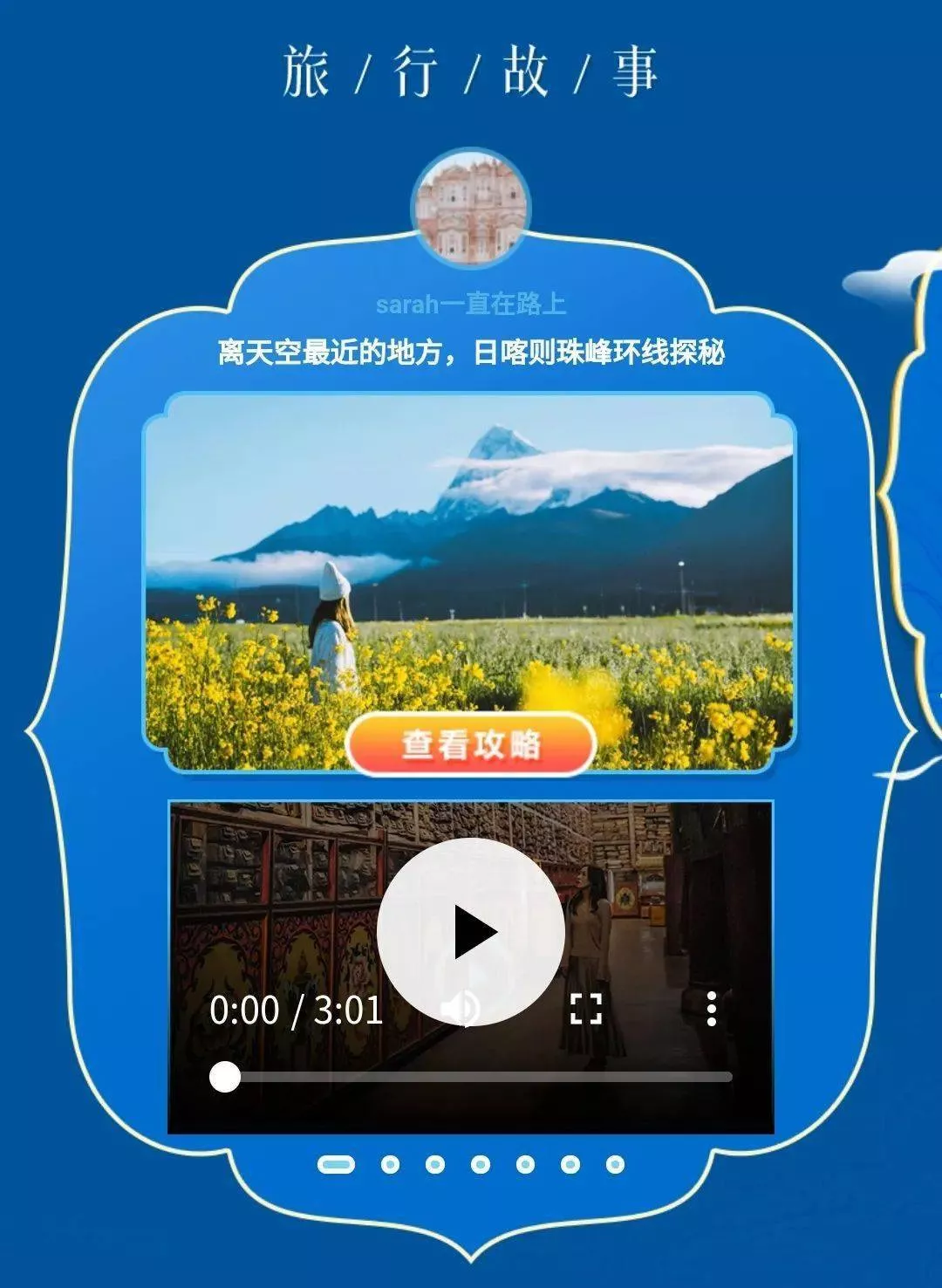Open the video overflow menu
Viewport: 942px width, 1288px height.
click(711, 1009)
